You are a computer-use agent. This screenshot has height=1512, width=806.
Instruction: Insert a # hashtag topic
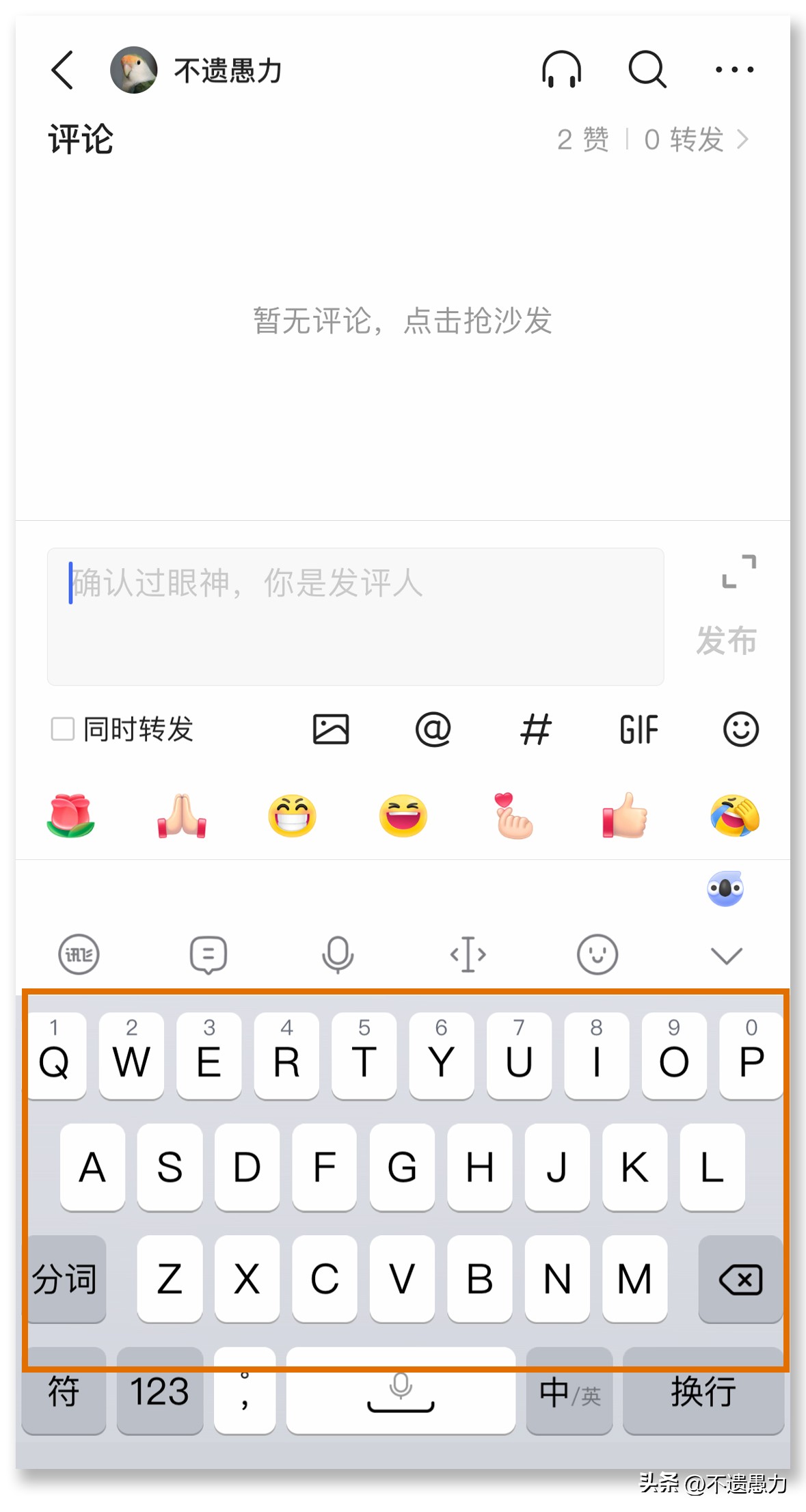point(535,729)
